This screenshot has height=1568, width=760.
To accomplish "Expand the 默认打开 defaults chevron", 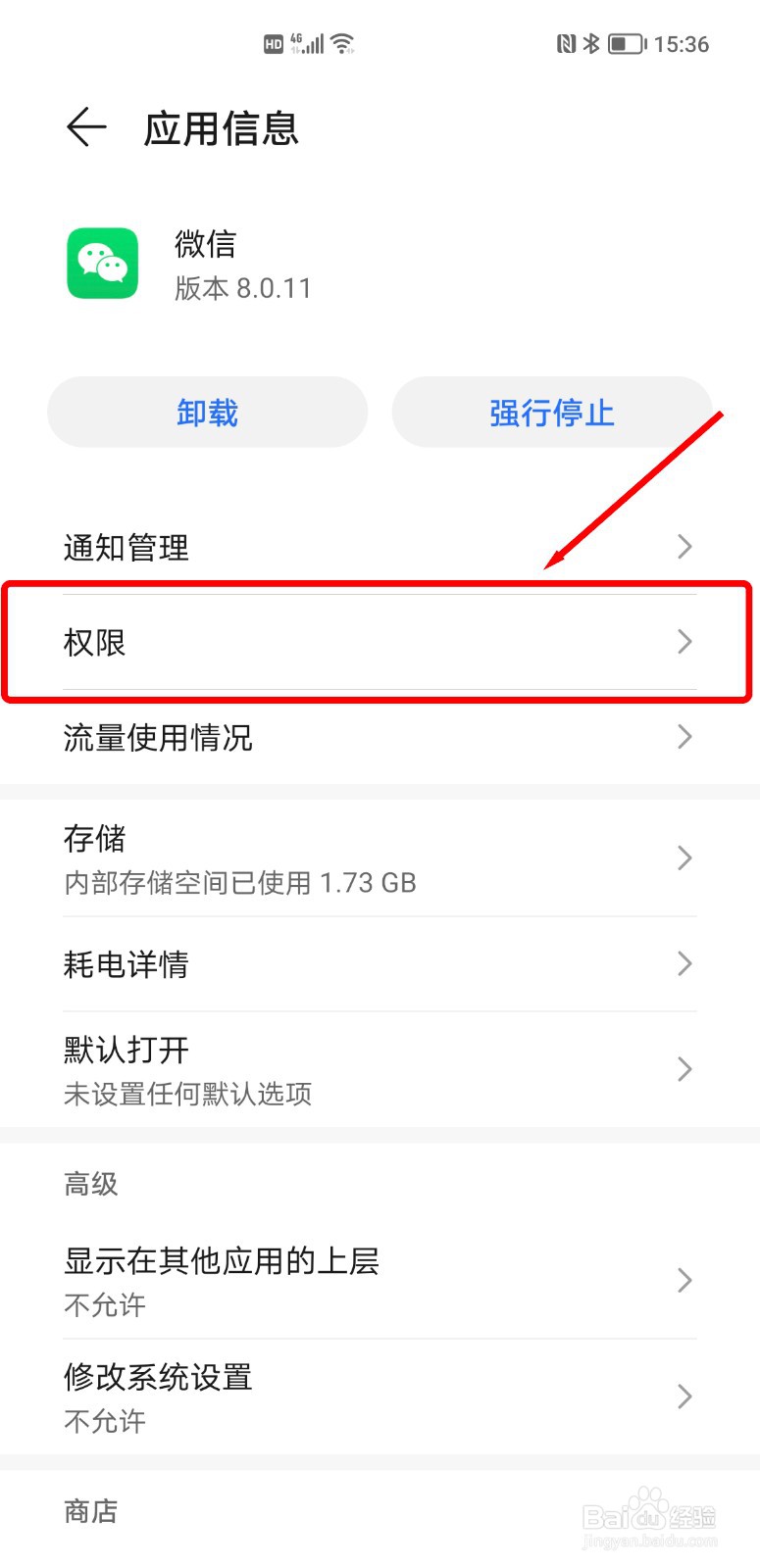I will pyautogui.click(x=684, y=1069).
